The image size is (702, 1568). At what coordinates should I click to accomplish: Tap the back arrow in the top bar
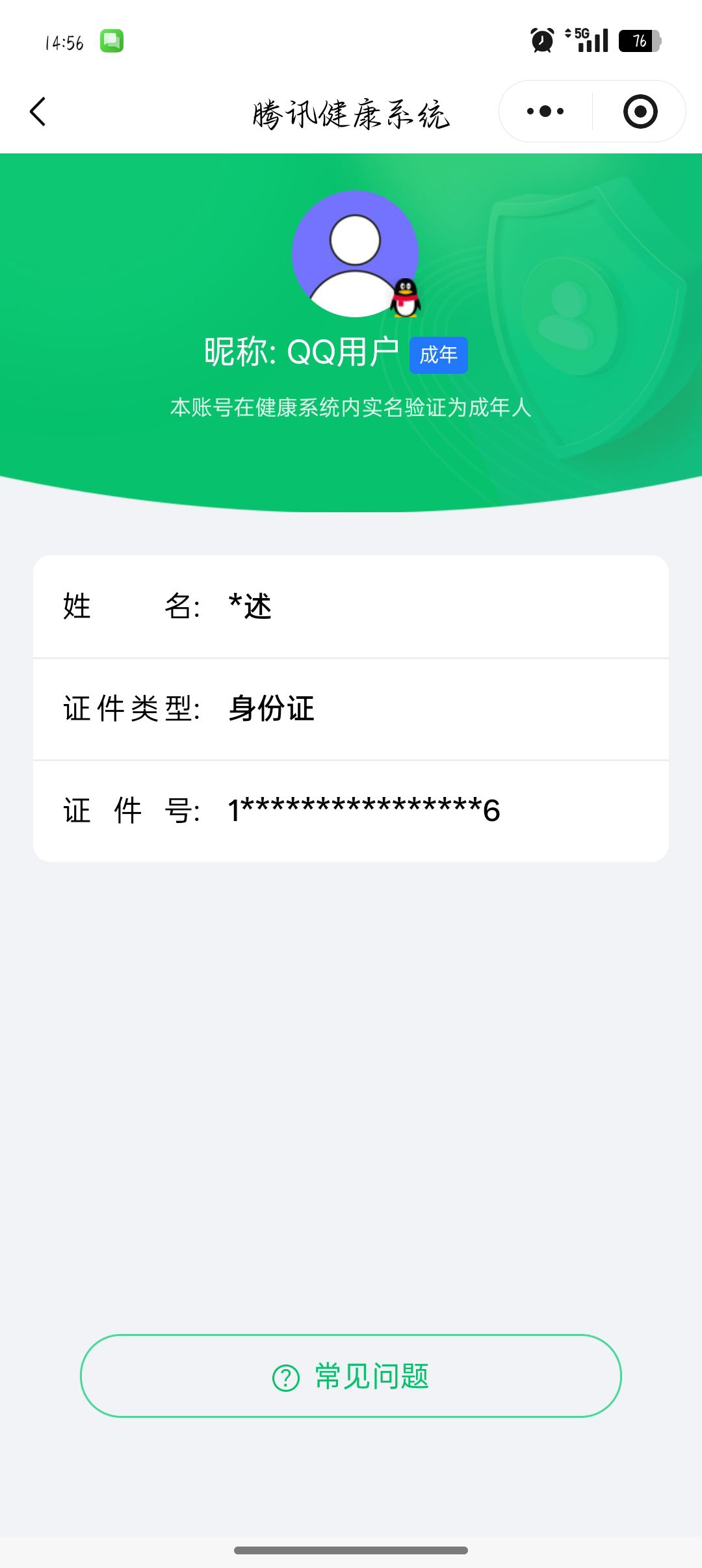[x=38, y=112]
